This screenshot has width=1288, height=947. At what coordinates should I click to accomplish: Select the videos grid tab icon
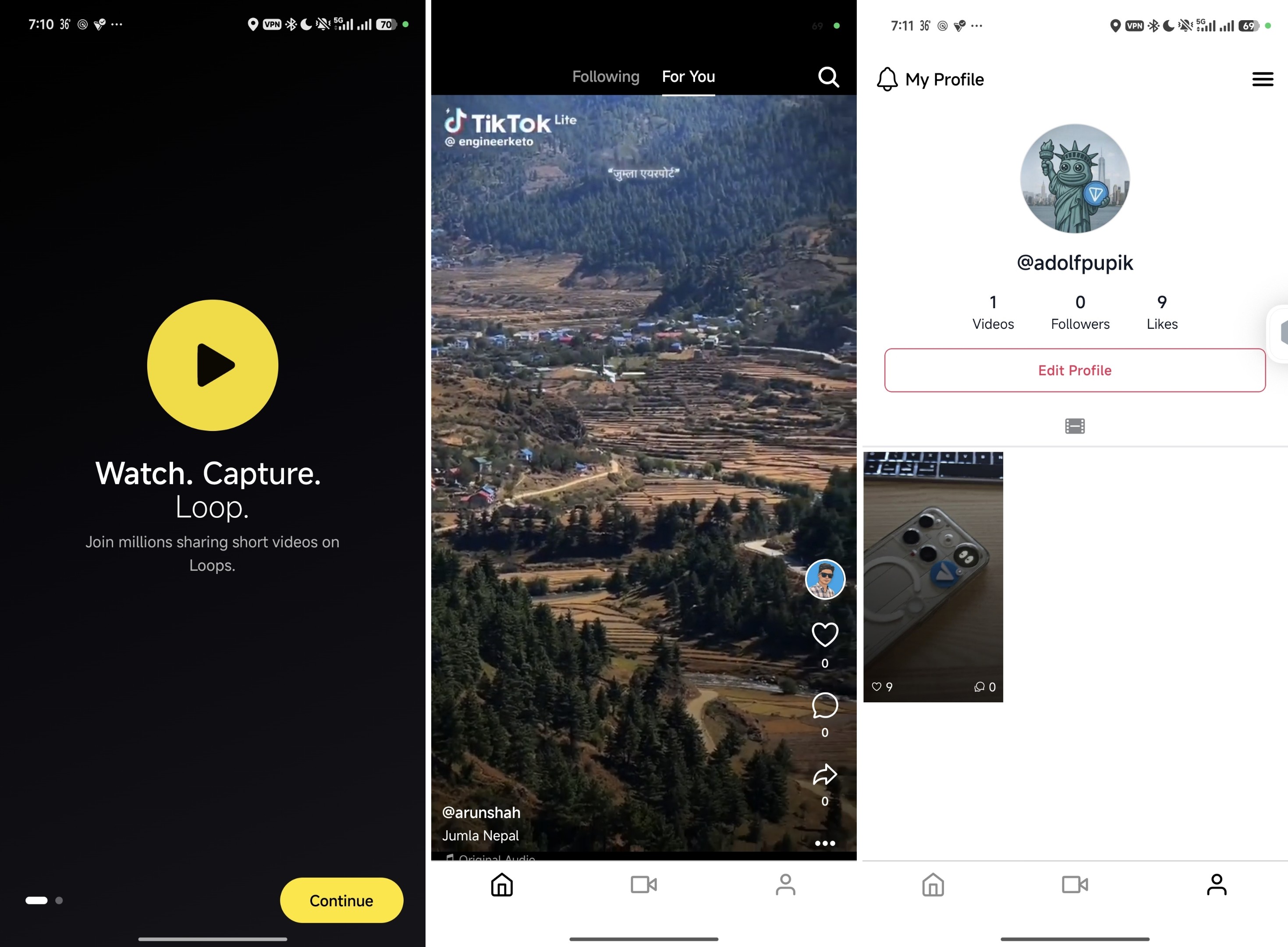(1074, 426)
